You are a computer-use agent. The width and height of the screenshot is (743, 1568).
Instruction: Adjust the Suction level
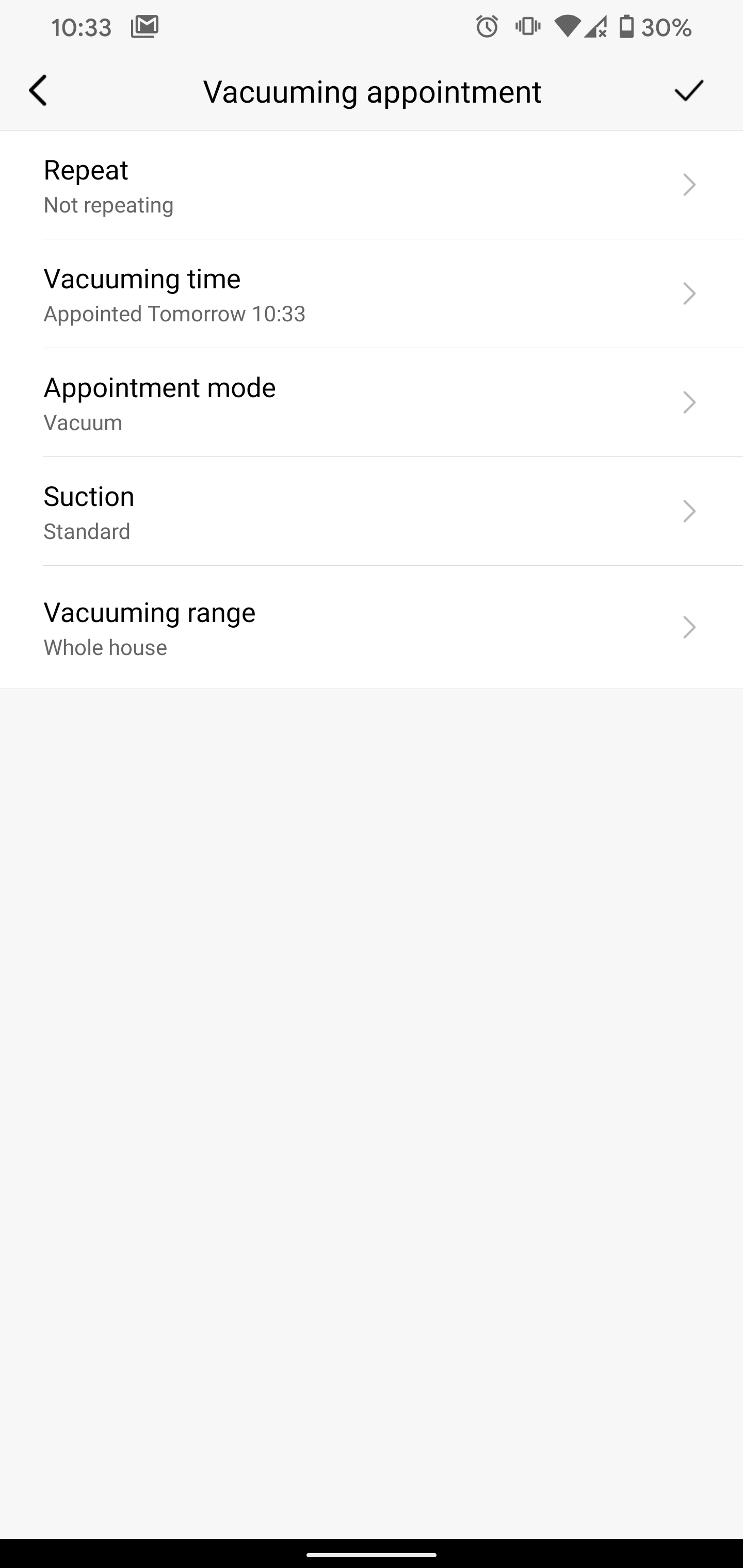[372, 512]
